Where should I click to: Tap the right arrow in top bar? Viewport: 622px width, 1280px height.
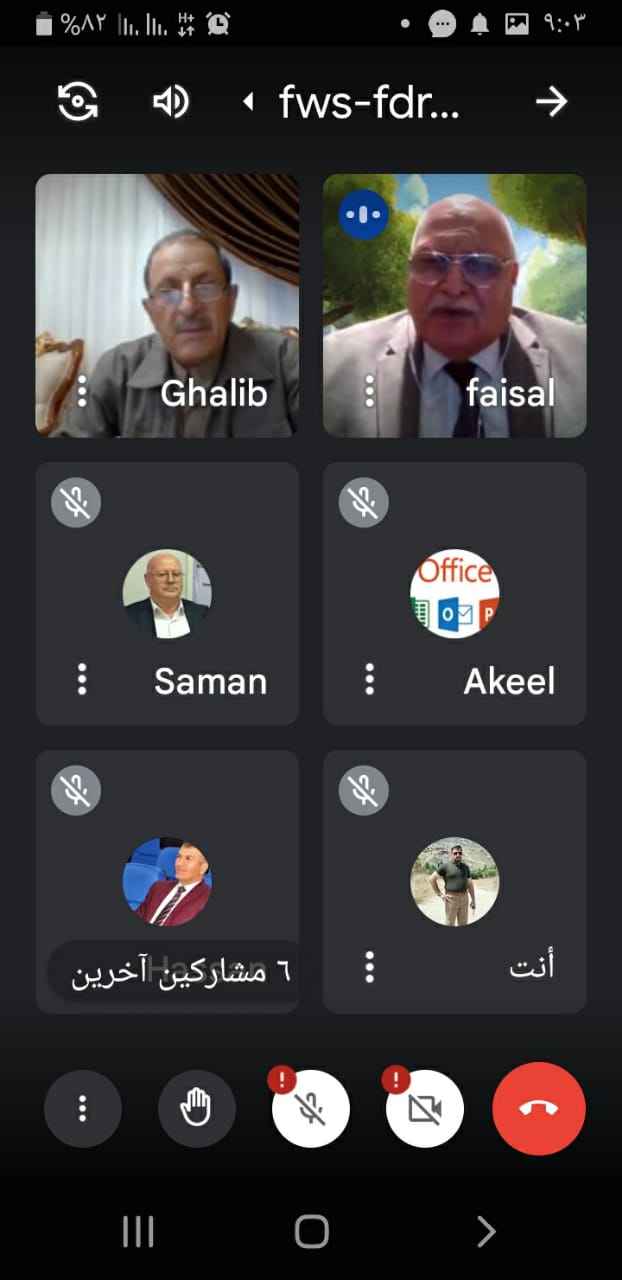pyautogui.click(x=551, y=101)
